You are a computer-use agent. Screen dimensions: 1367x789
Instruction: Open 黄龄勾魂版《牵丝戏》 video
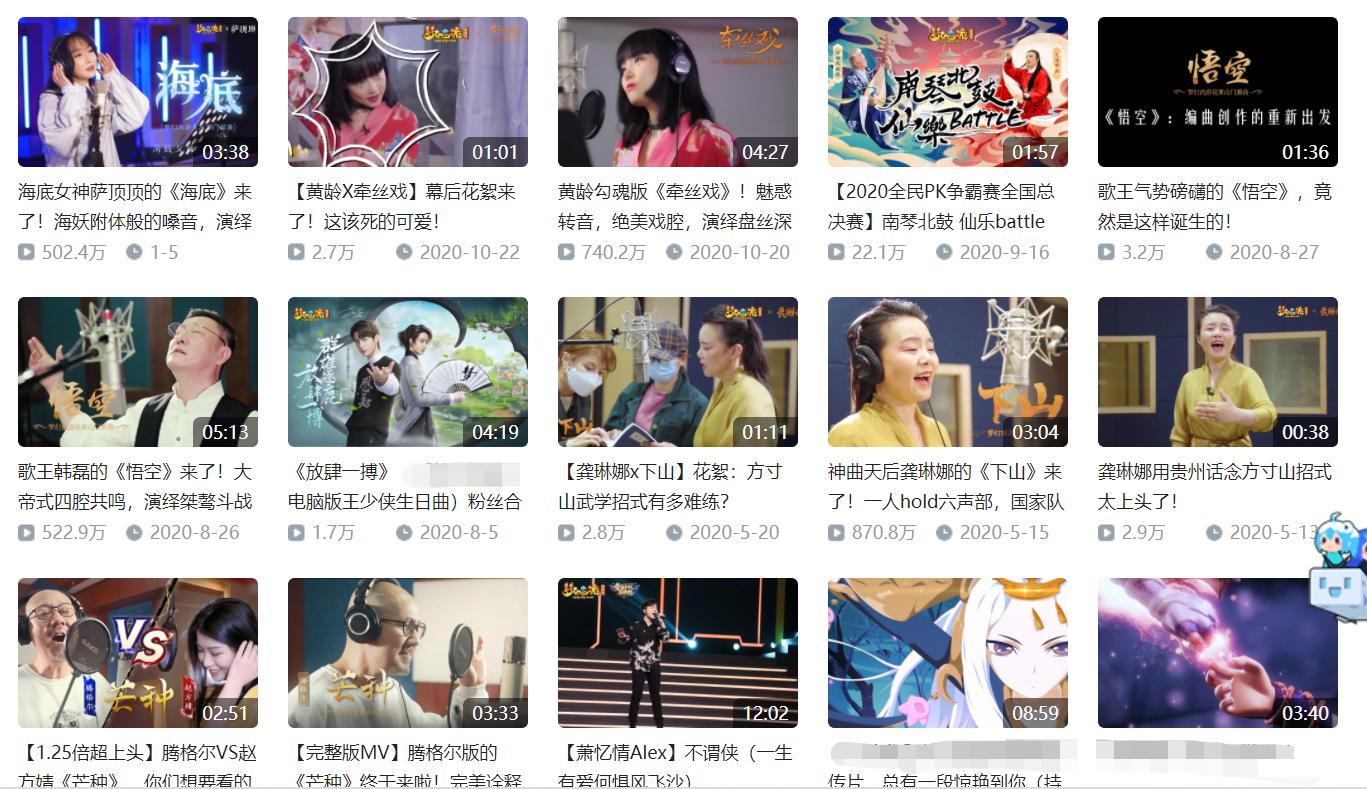click(x=678, y=92)
